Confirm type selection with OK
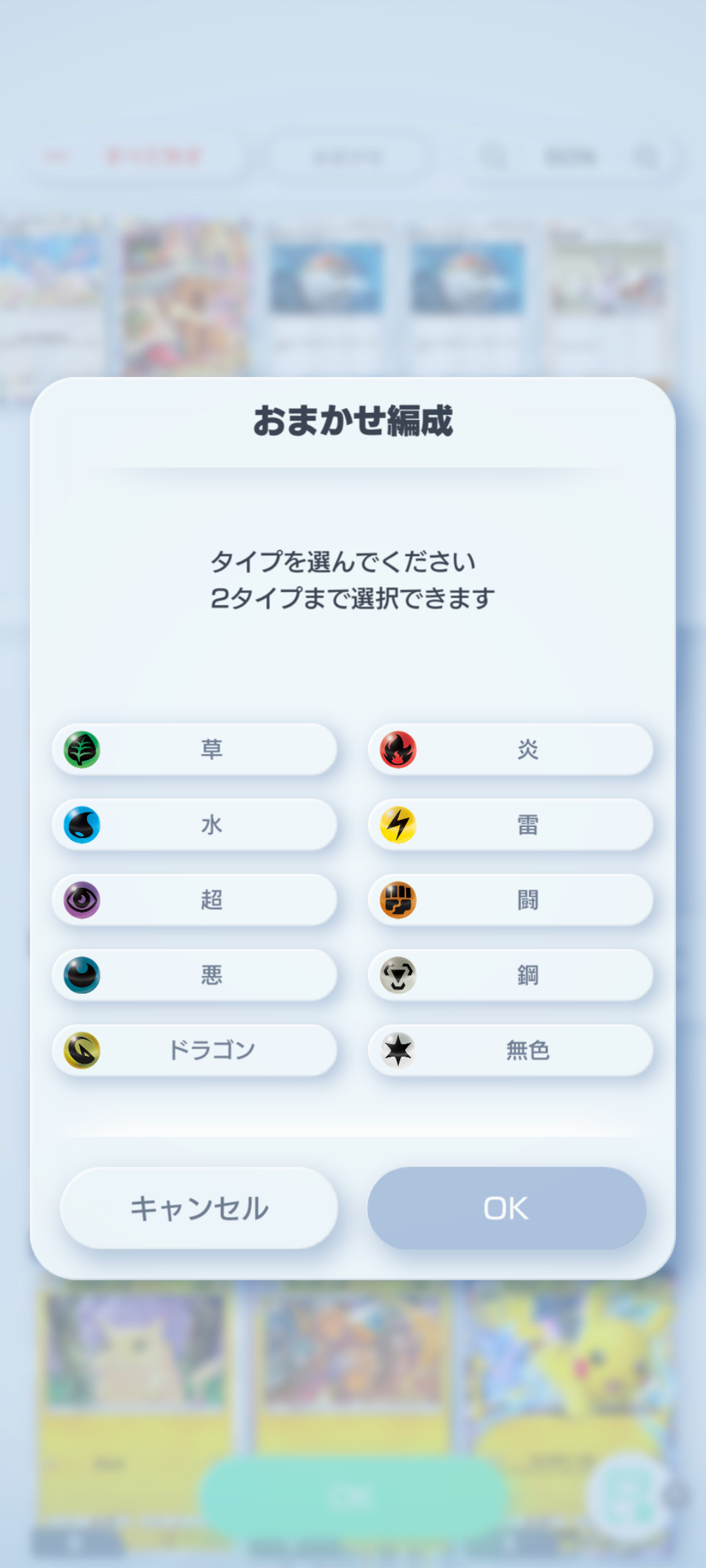 [507, 1208]
